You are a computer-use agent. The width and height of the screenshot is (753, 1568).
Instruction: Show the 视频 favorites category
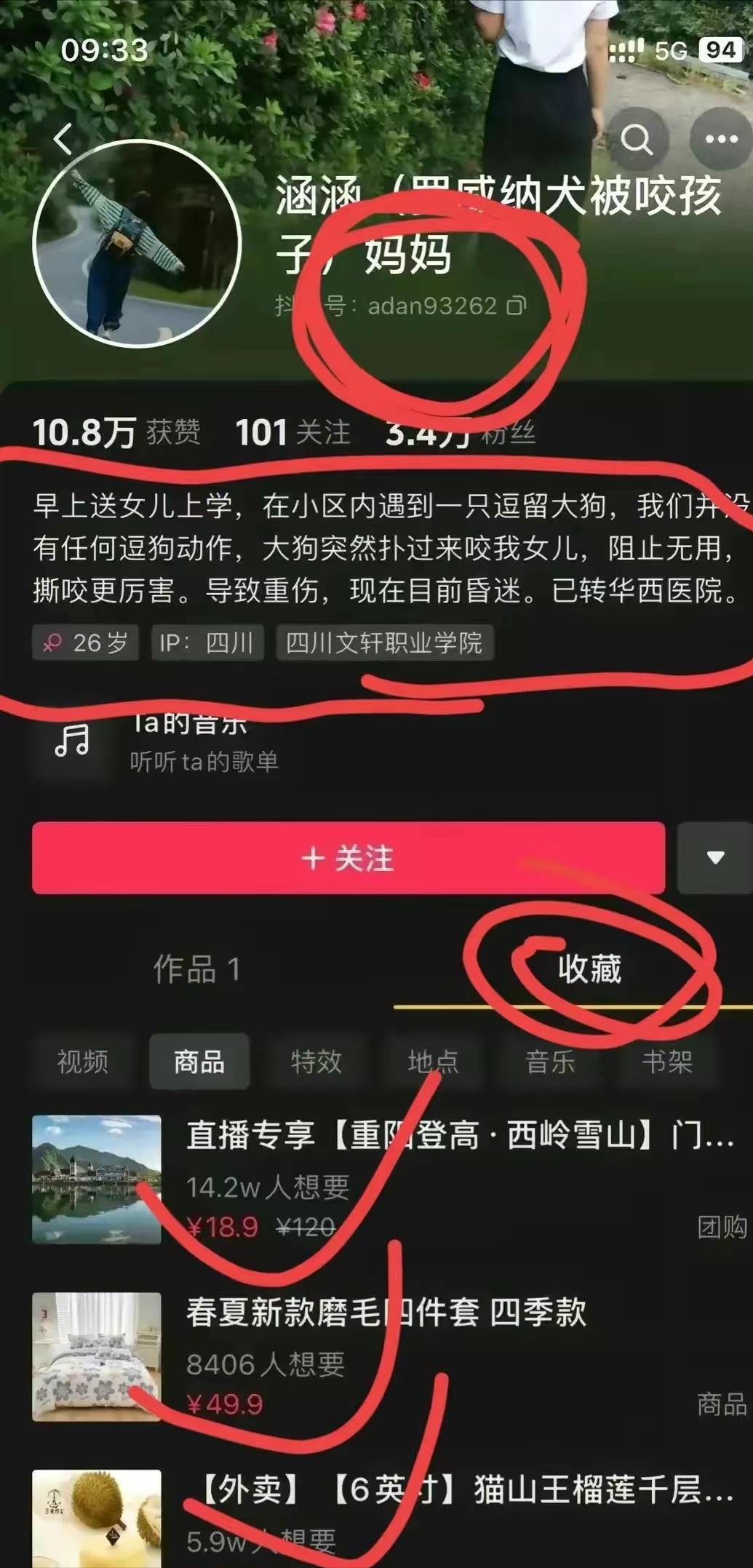[83, 1062]
